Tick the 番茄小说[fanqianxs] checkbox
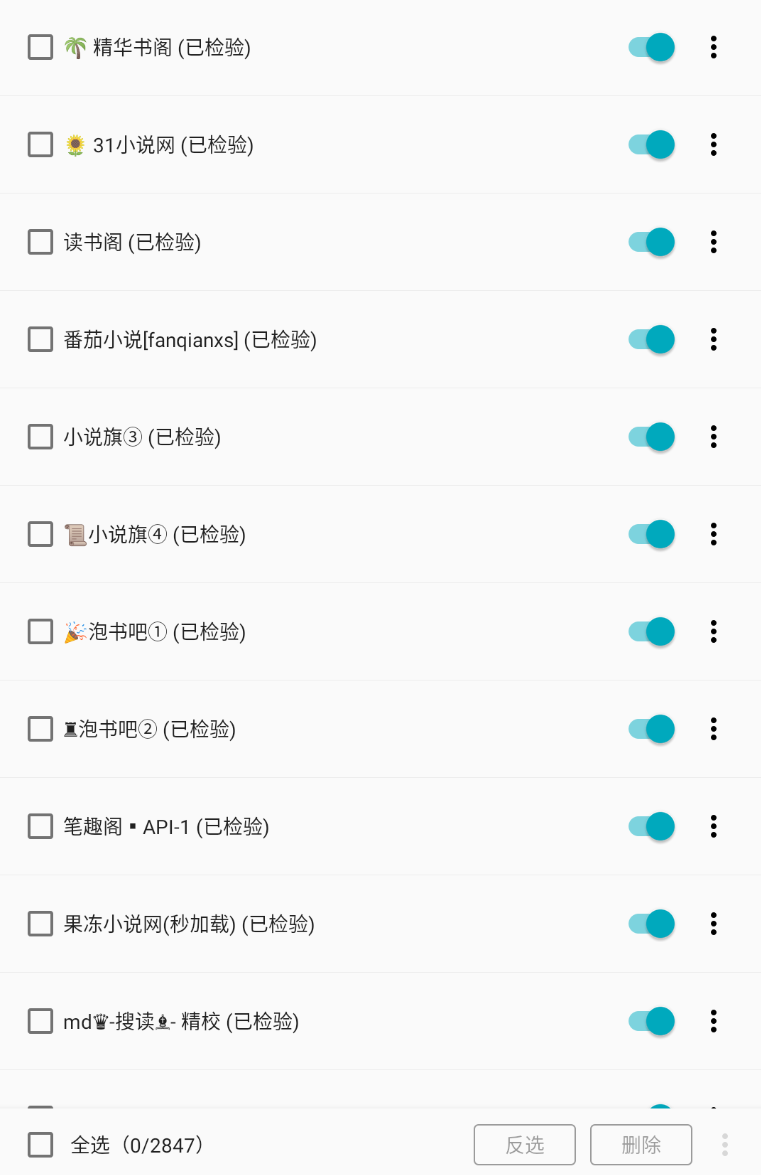 [x=40, y=340]
